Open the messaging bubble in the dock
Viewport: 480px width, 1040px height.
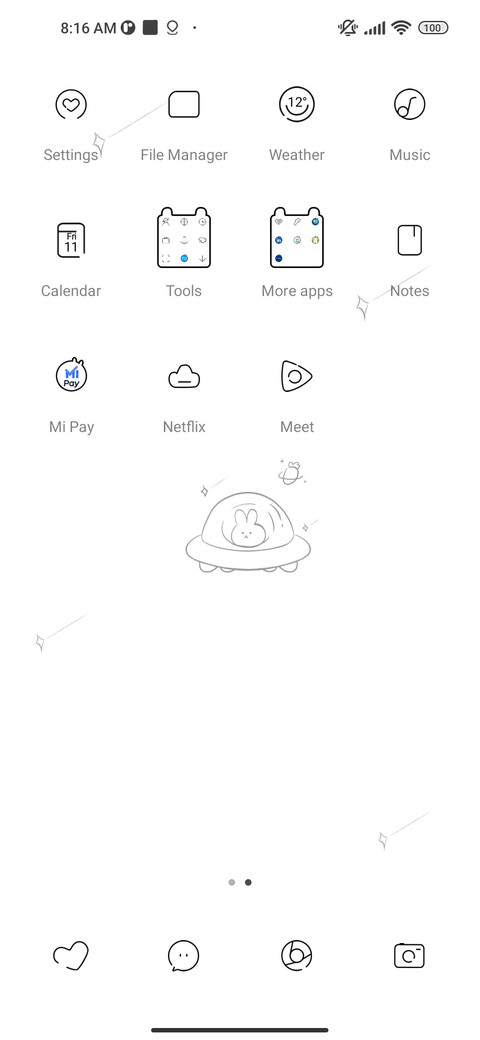[x=184, y=956]
